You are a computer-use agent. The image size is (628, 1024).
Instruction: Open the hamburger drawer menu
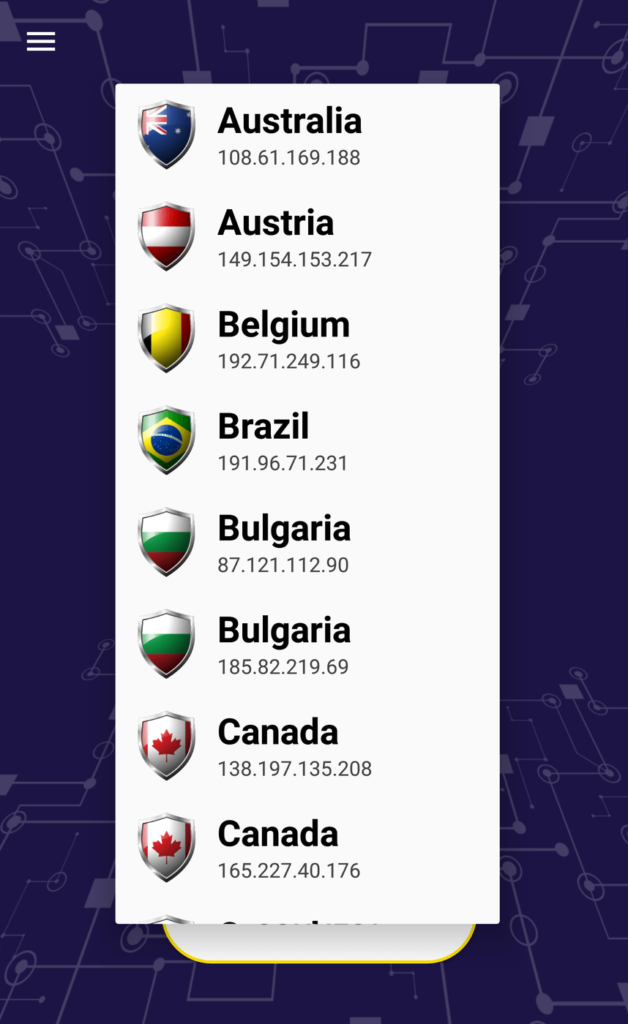pos(40,41)
